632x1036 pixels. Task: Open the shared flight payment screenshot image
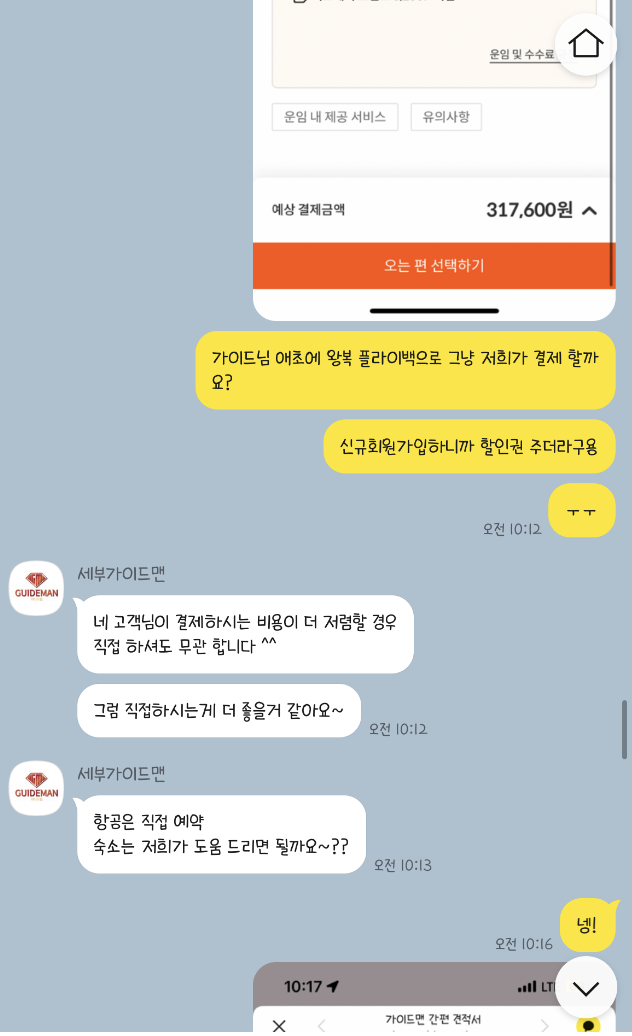tap(433, 150)
